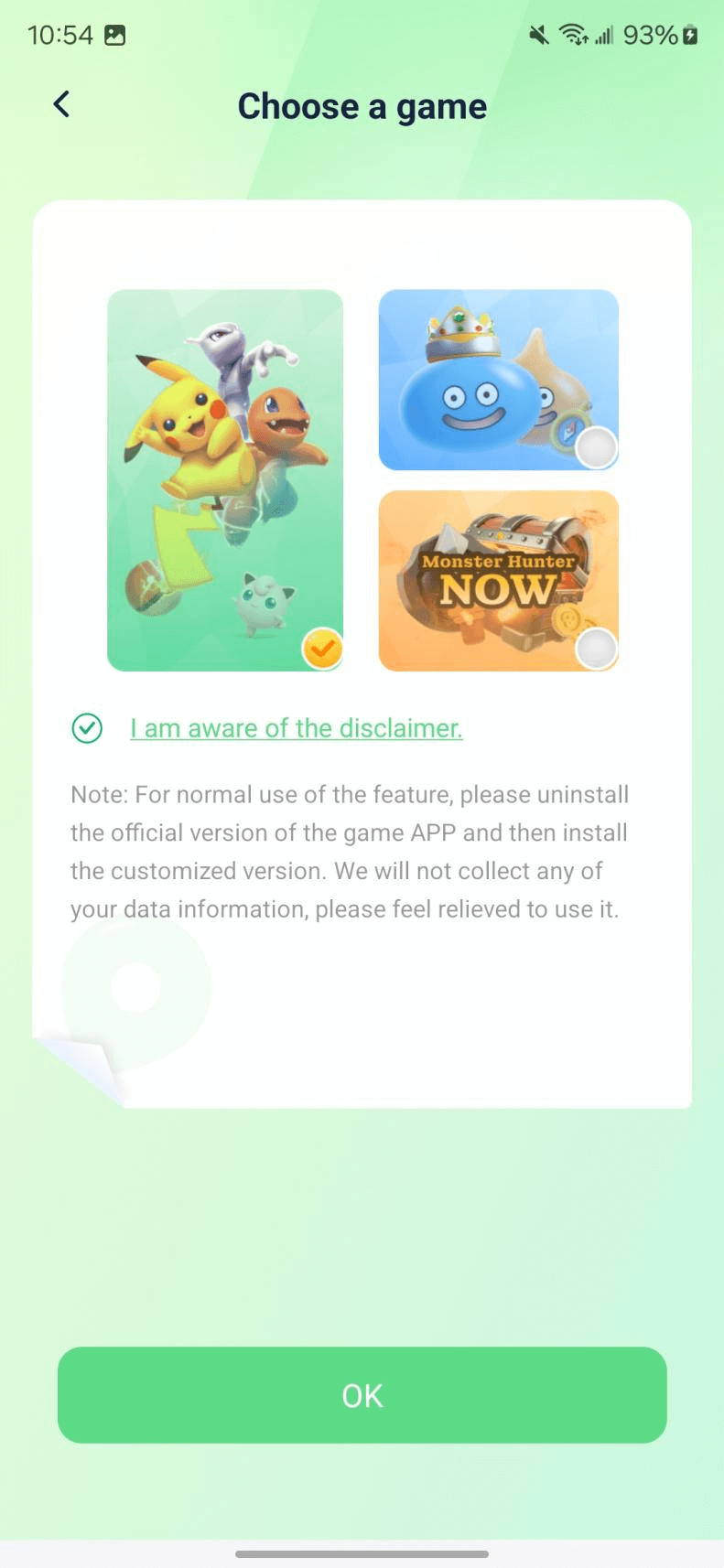Select the Pokémon game card

tap(225, 480)
